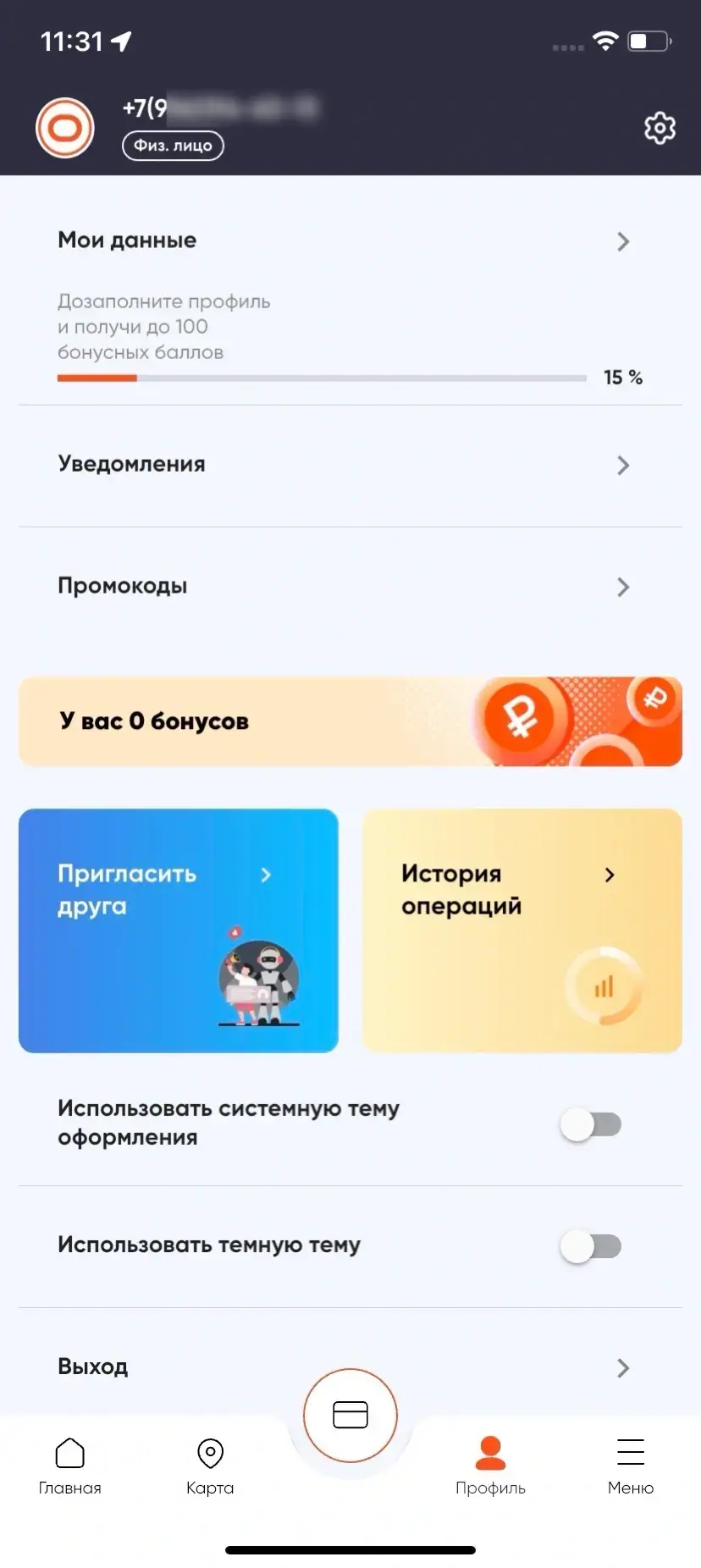Tap the У вас 0 бонусов banner
This screenshot has height=1568, width=701.
coord(350,721)
